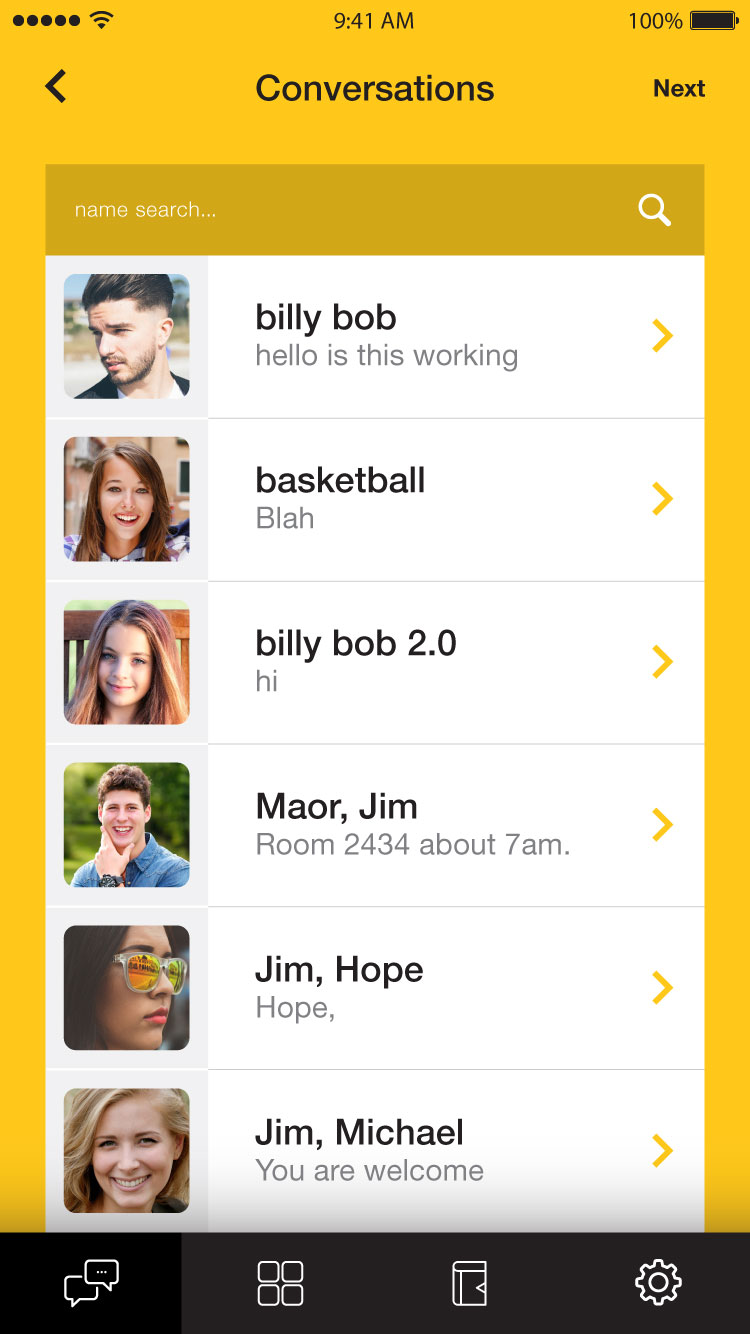Tap the Next button

click(679, 88)
